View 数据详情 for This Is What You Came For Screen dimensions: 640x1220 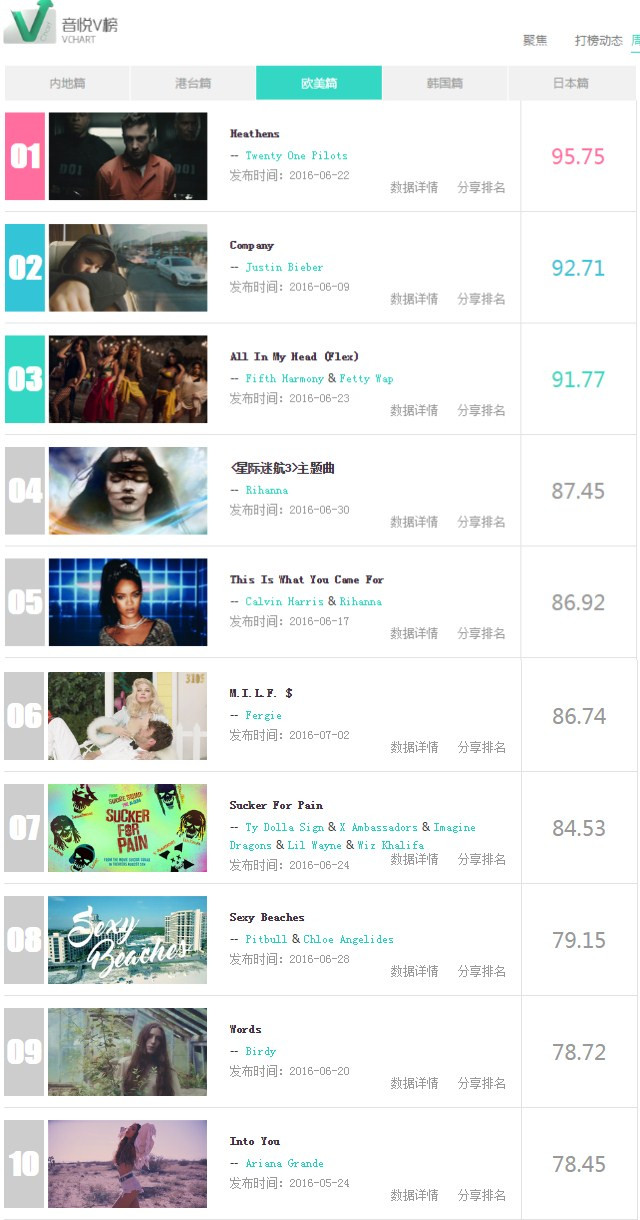point(414,633)
